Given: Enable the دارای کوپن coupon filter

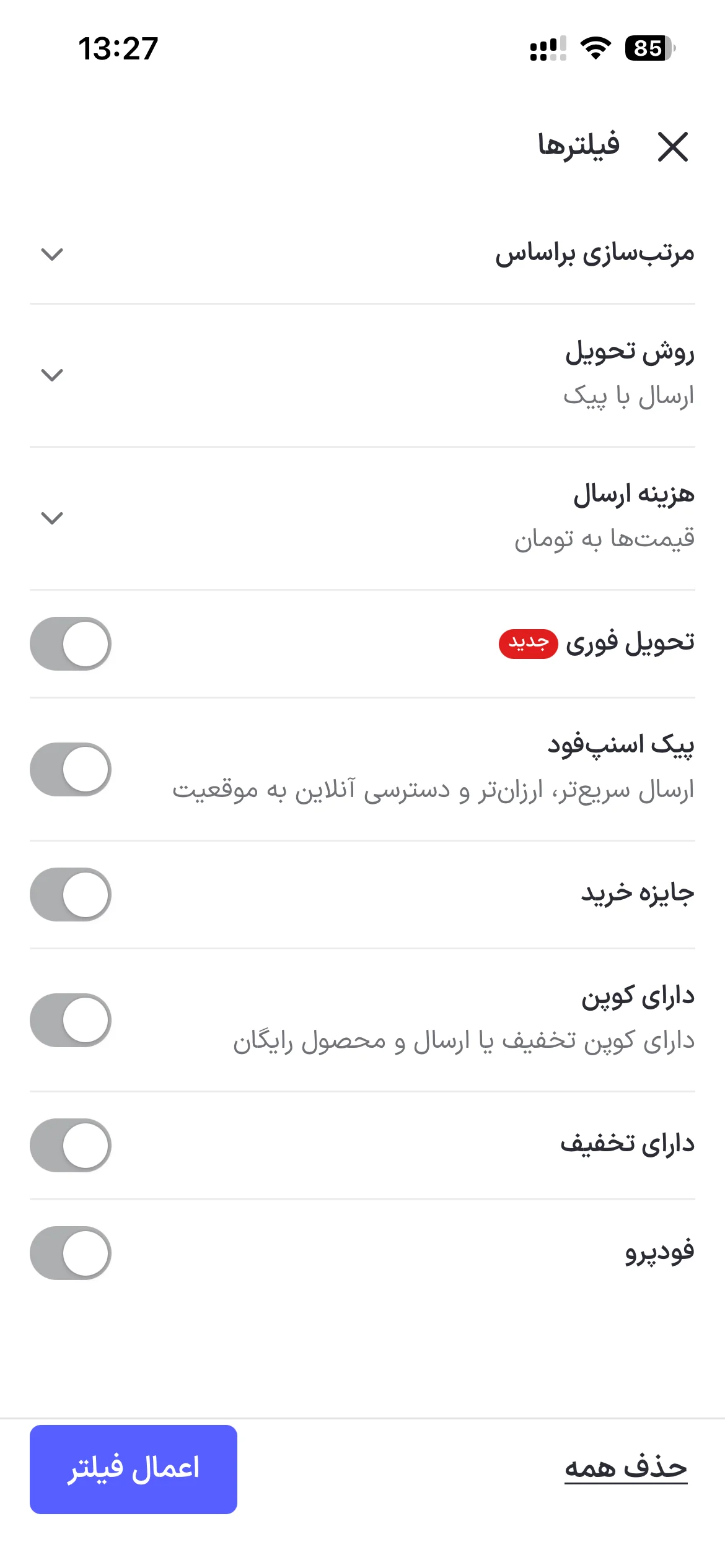Looking at the screenshot, I should pyautogui.click(x=71, y=1020).
